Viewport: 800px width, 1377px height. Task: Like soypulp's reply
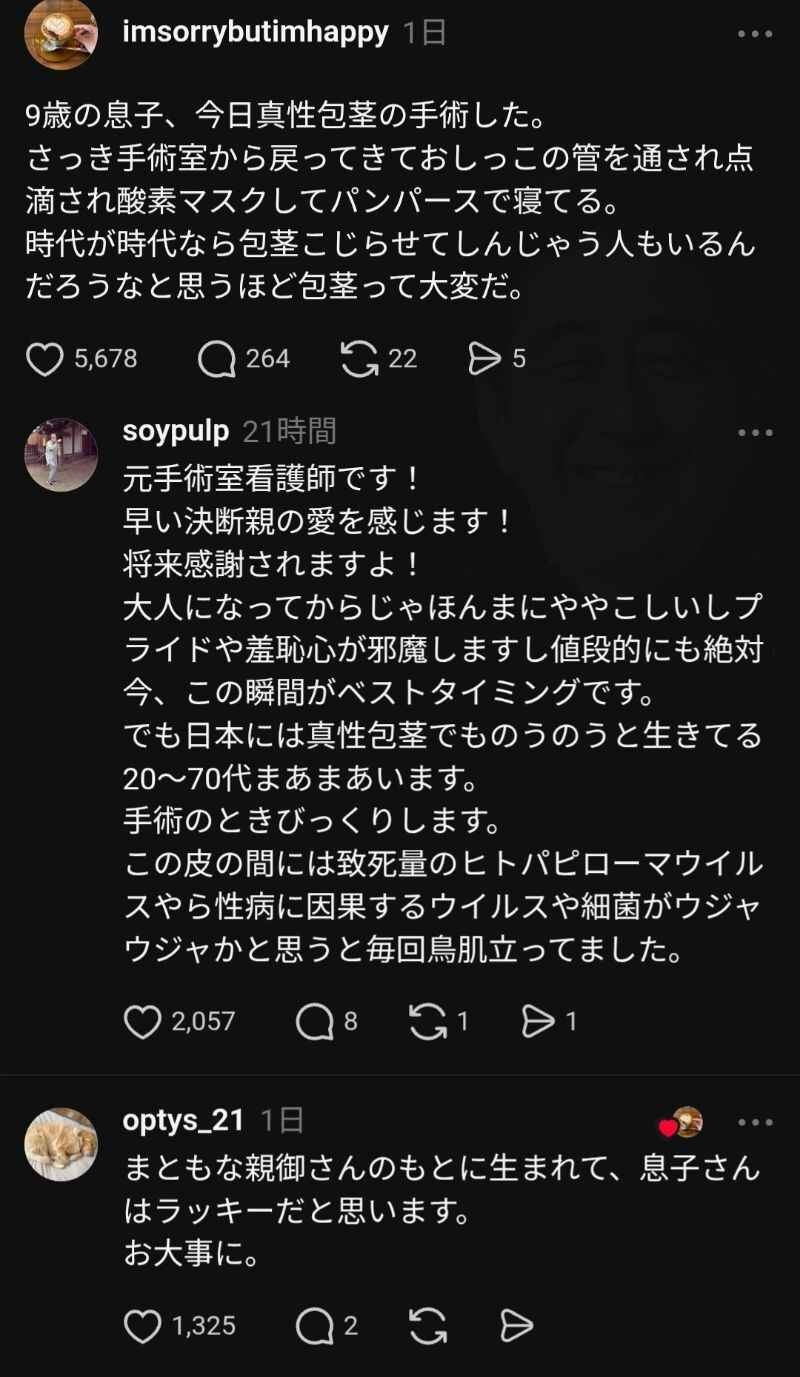pyautogui.click(x=143, y=1021)
